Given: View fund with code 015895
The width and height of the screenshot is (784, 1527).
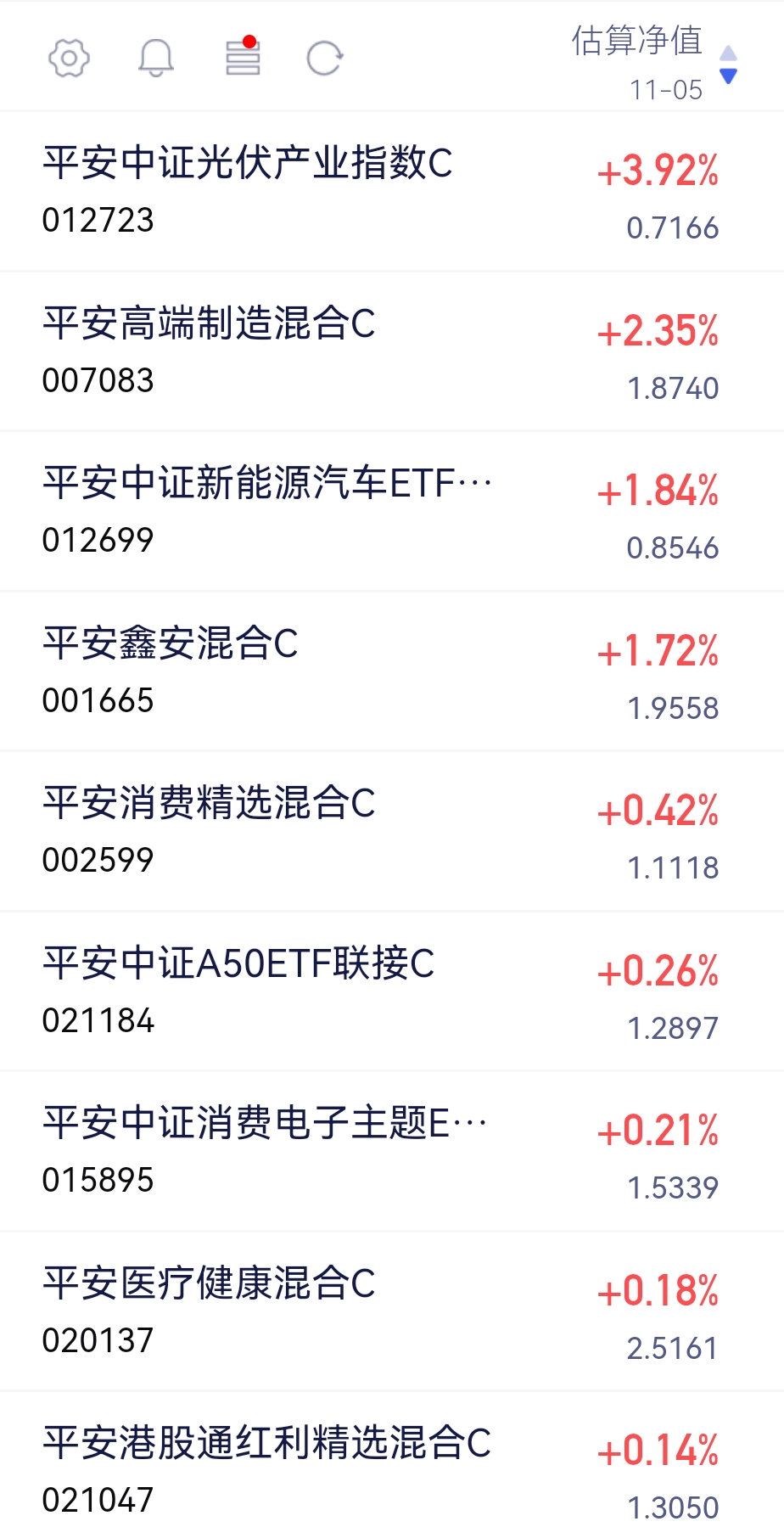Looking at the screenshot, I should [x=98, y=1180].
